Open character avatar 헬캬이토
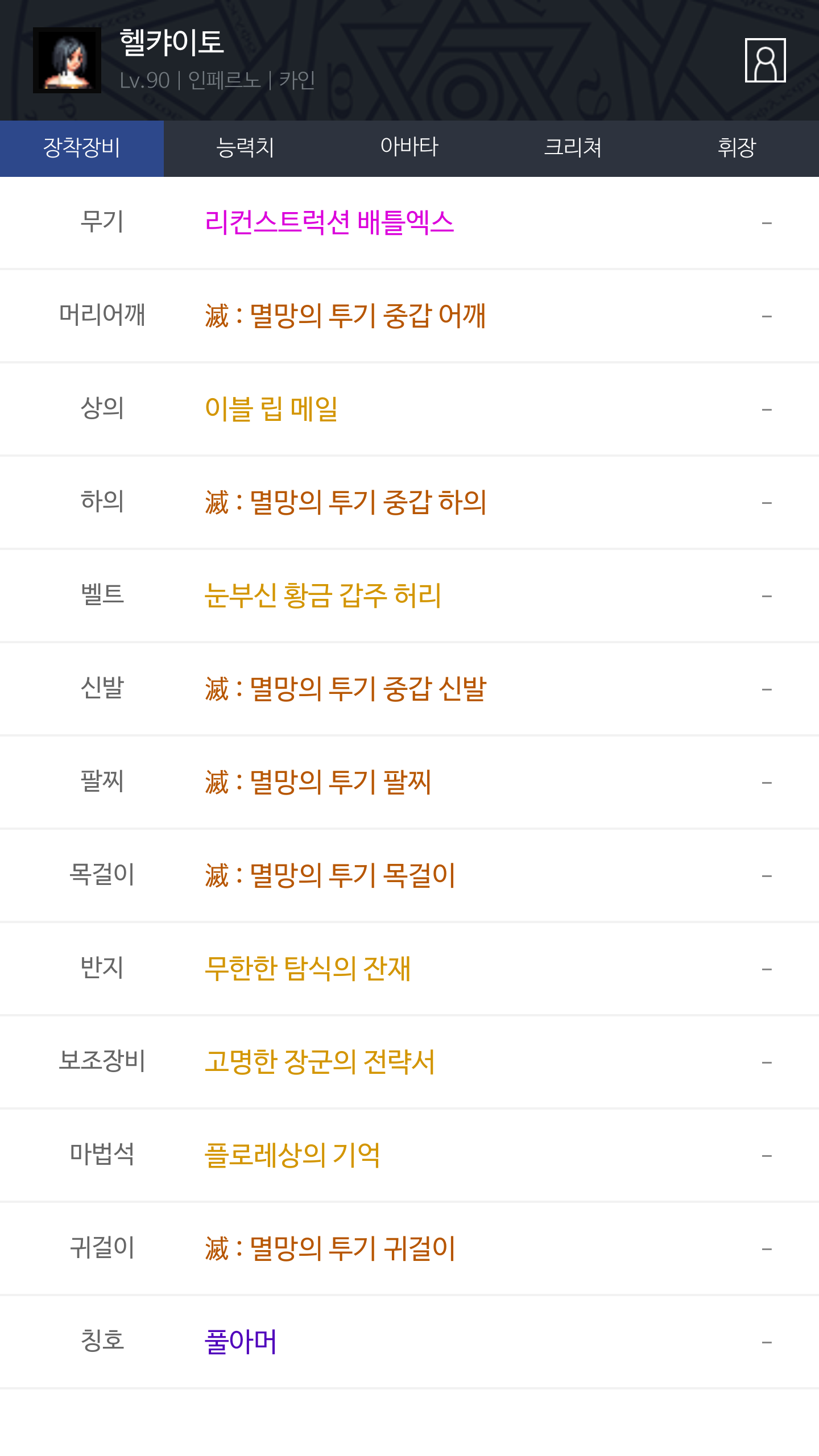Image resolution: width=819 pixels, height=1456 pixels. pyautogui.click(x=67, y=60)
